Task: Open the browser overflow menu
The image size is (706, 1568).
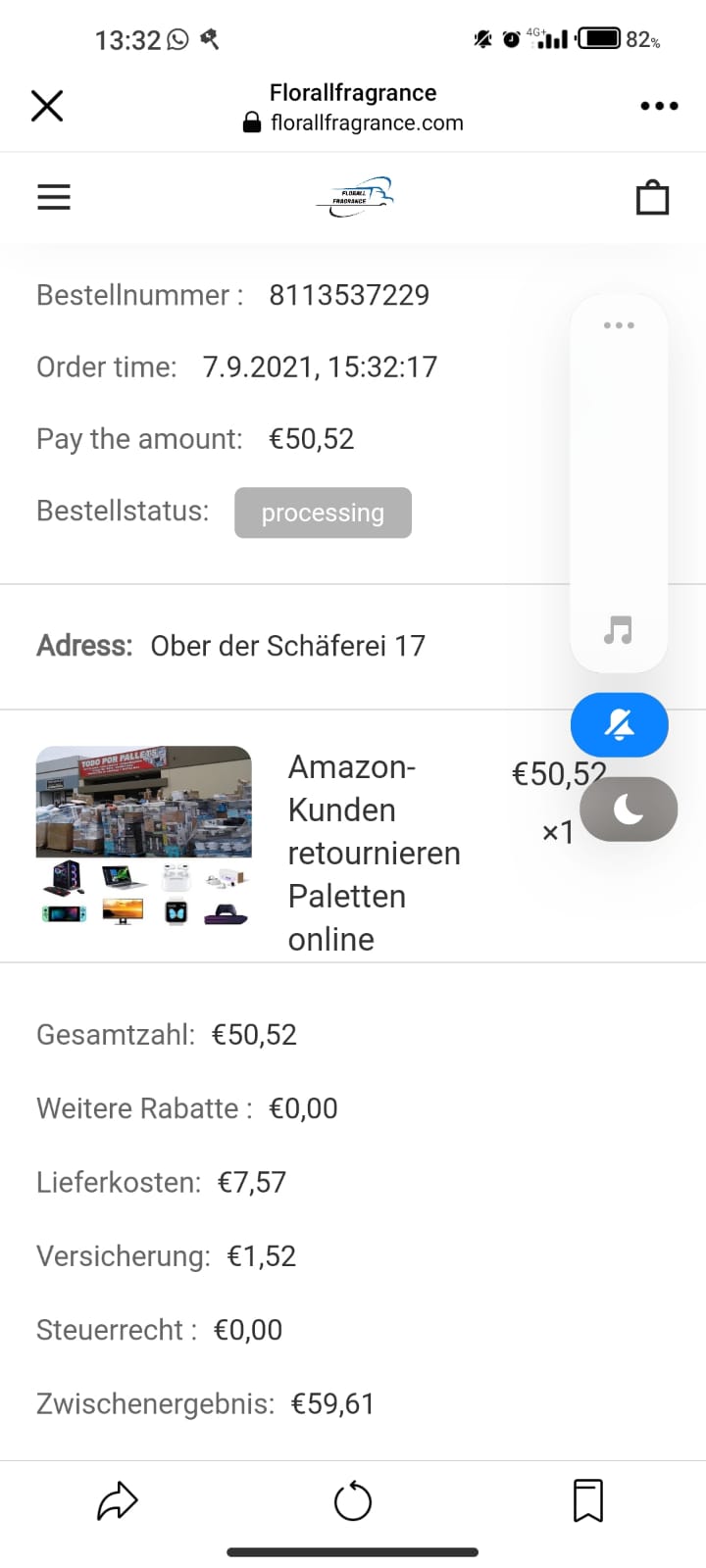Action: point(659,106)
